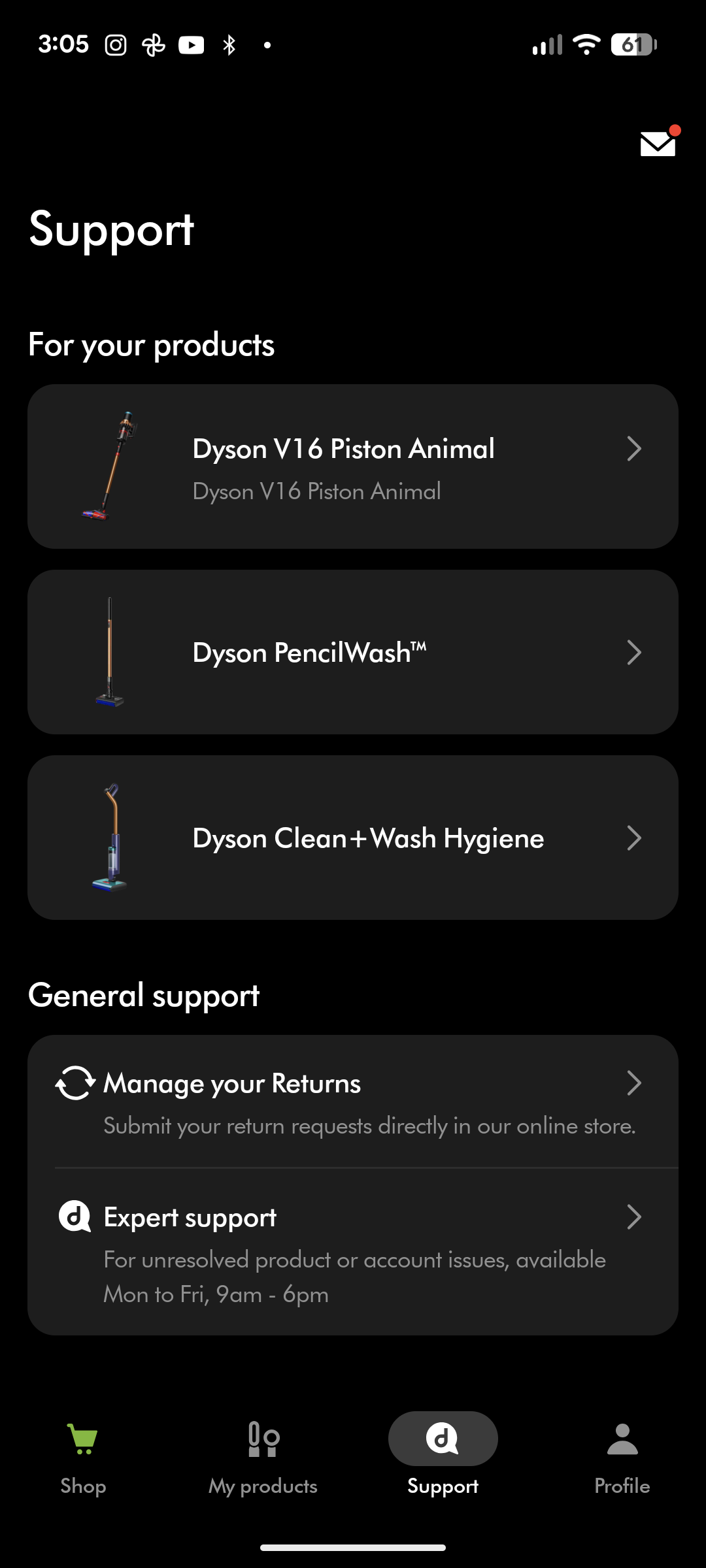Switch to the Shop tab
Screen dimensions: 706x1568
[83, 1456]
